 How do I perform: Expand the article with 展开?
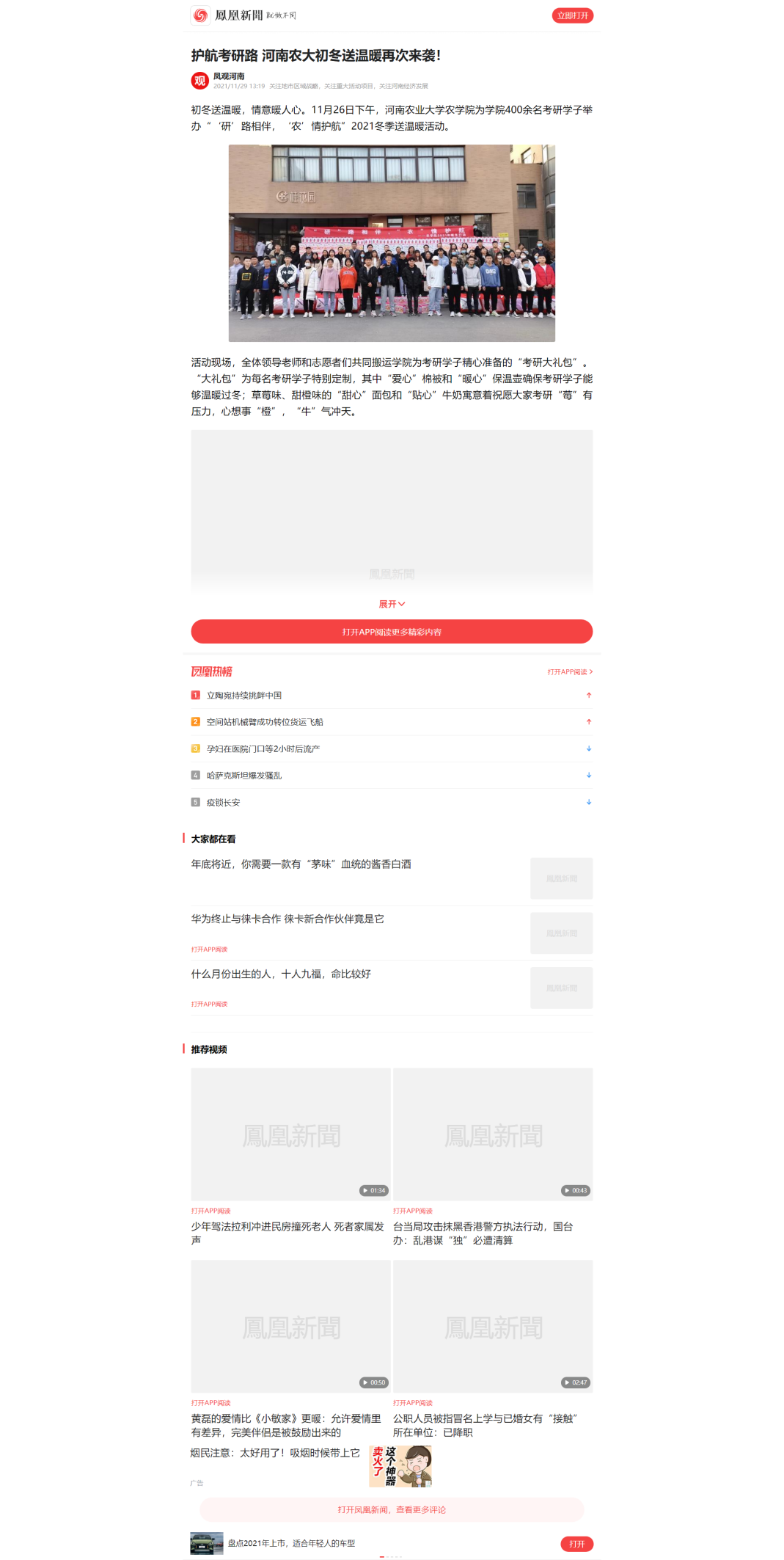point(392,604)
